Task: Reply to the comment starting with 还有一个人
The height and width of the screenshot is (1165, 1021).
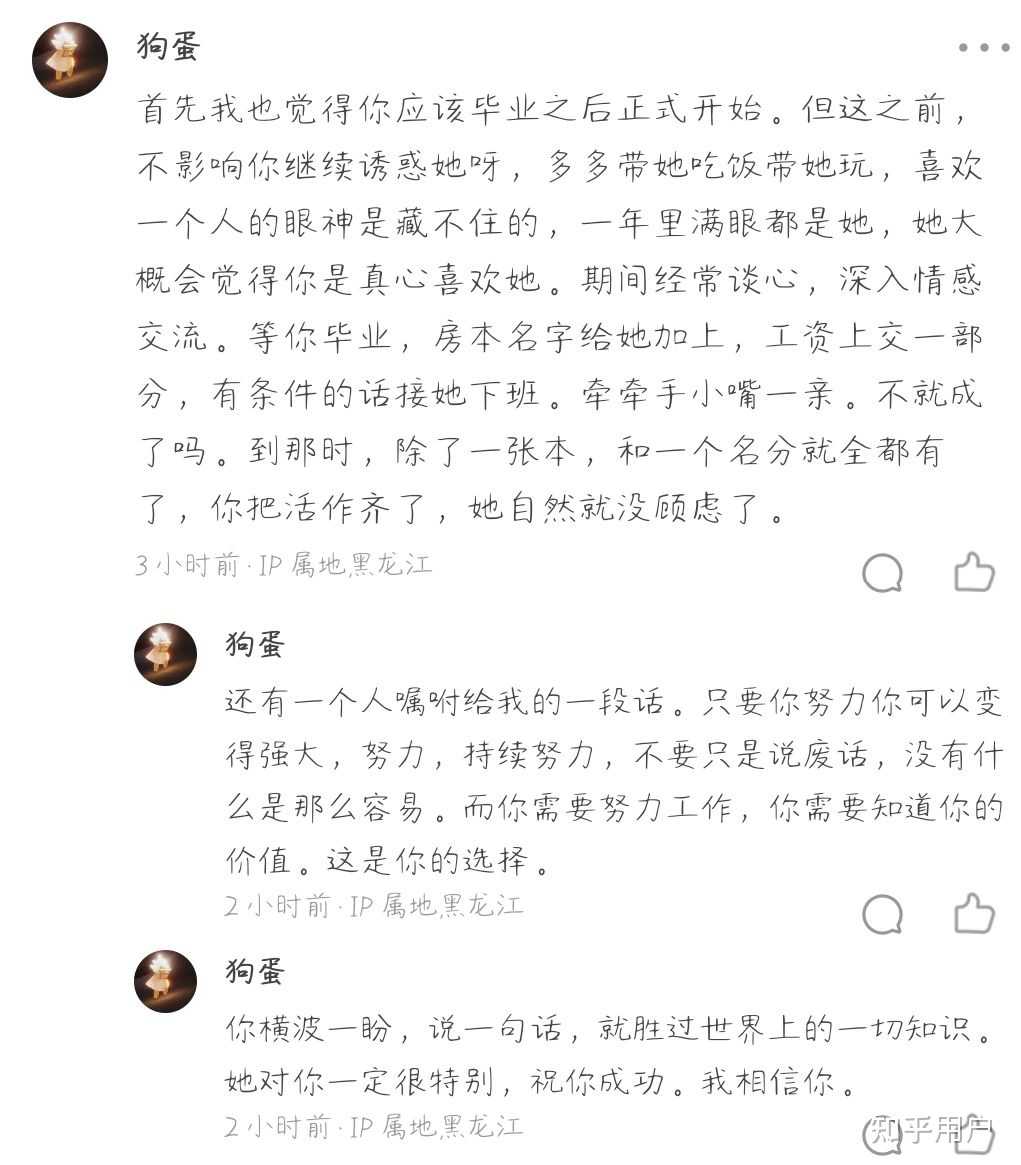Action: [882, 913]
